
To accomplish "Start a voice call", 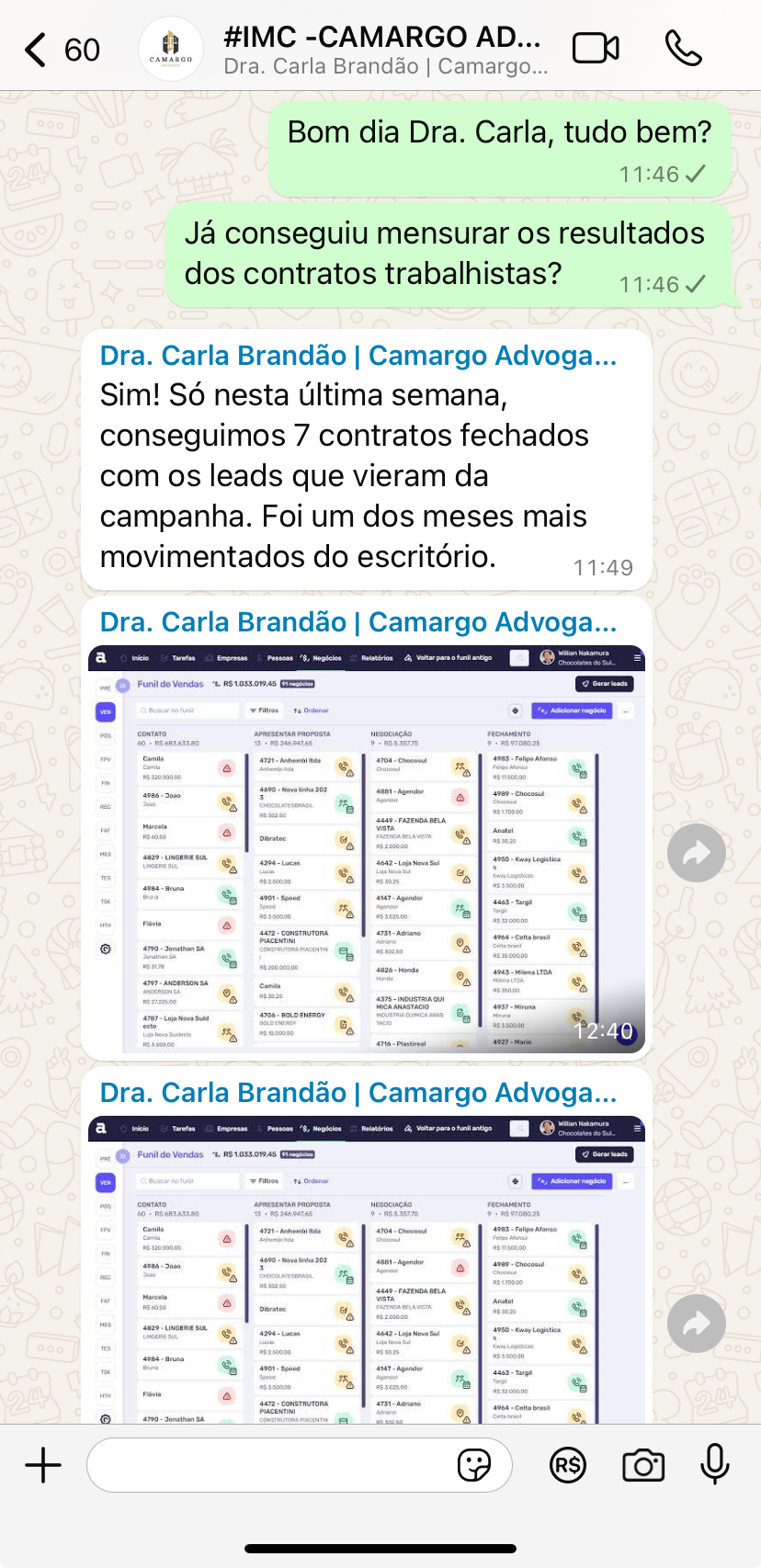I will [x=683, y=49].
